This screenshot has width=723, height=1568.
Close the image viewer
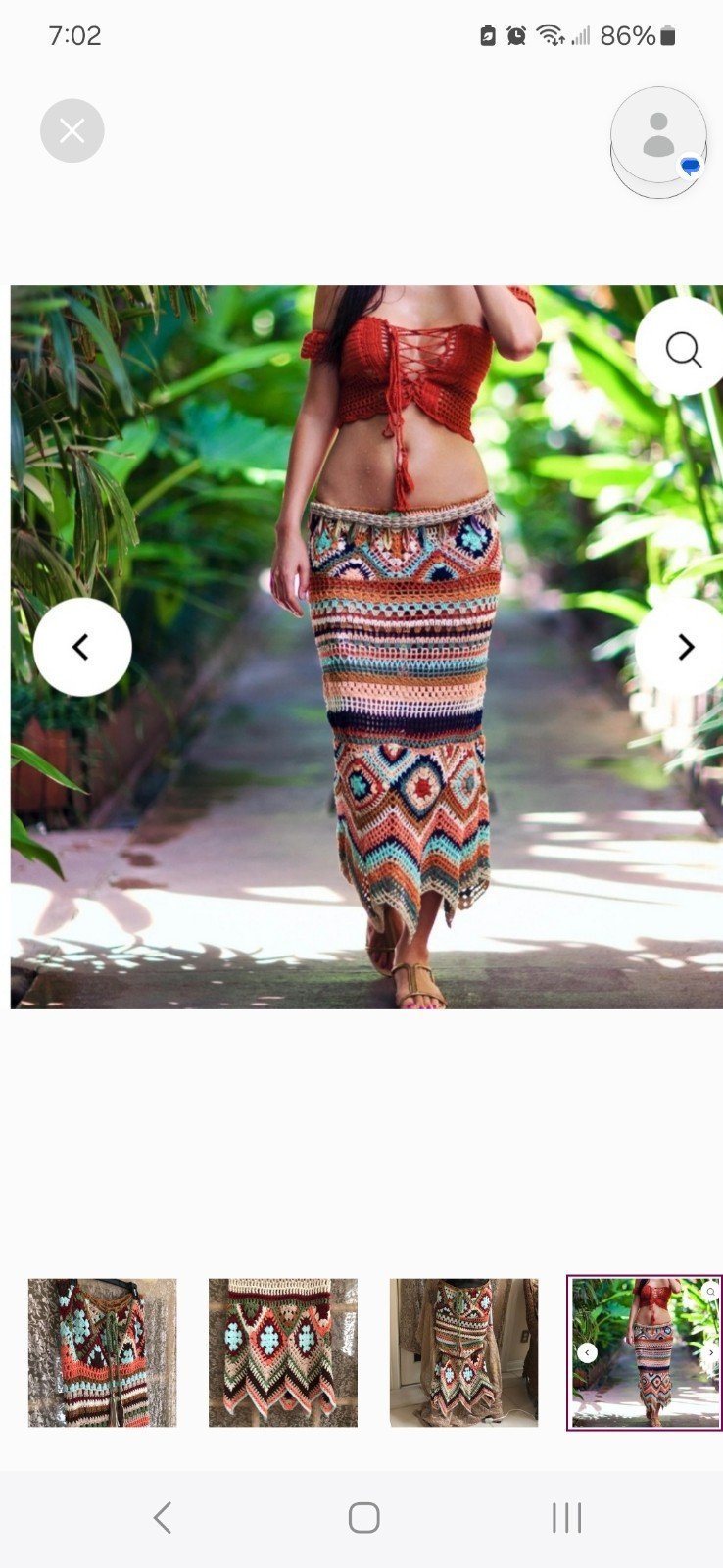72,130
